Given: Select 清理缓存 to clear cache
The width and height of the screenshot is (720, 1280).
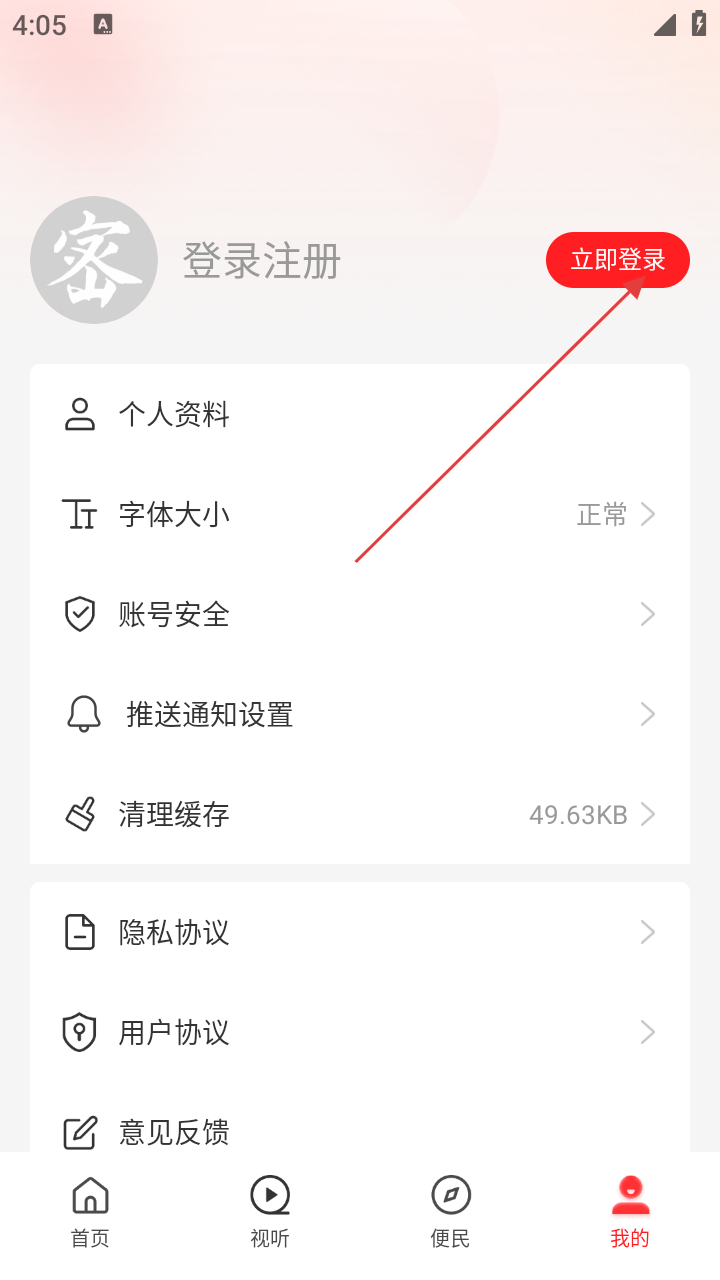Looking at the screenshot, I should click(360, 814).
